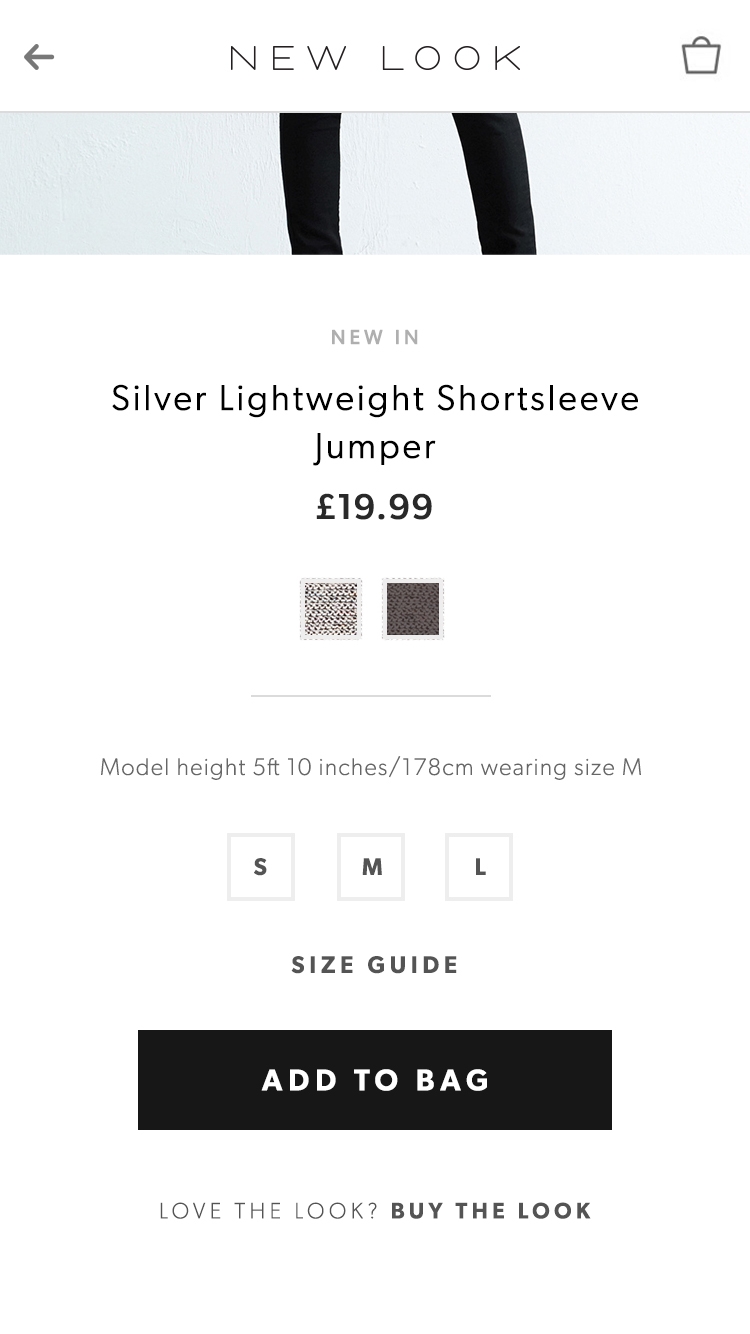Choose size M
The height and width of the screenshot is (1334, 750).
coord(371,867)
